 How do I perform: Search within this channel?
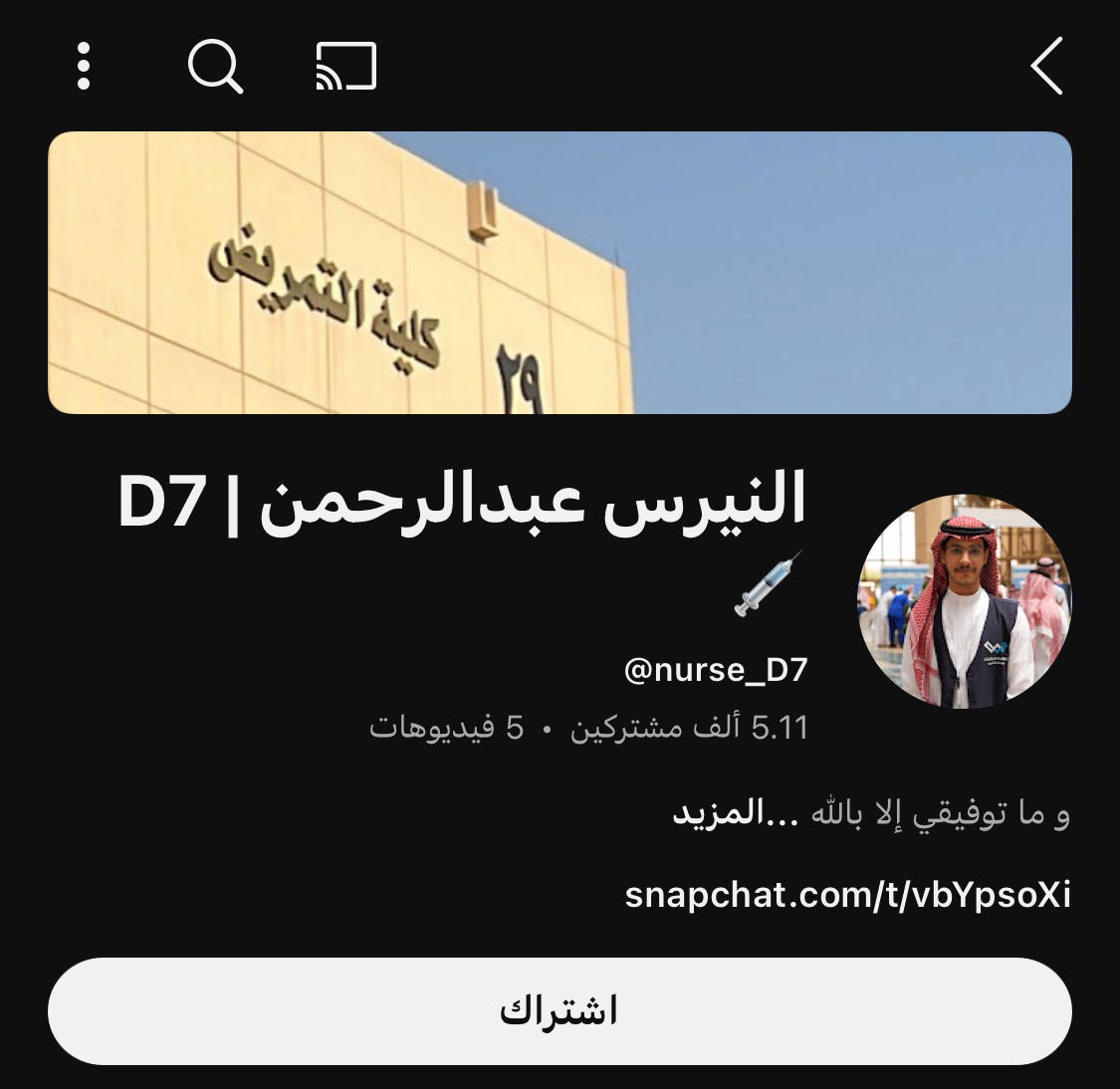coord(215,67)
